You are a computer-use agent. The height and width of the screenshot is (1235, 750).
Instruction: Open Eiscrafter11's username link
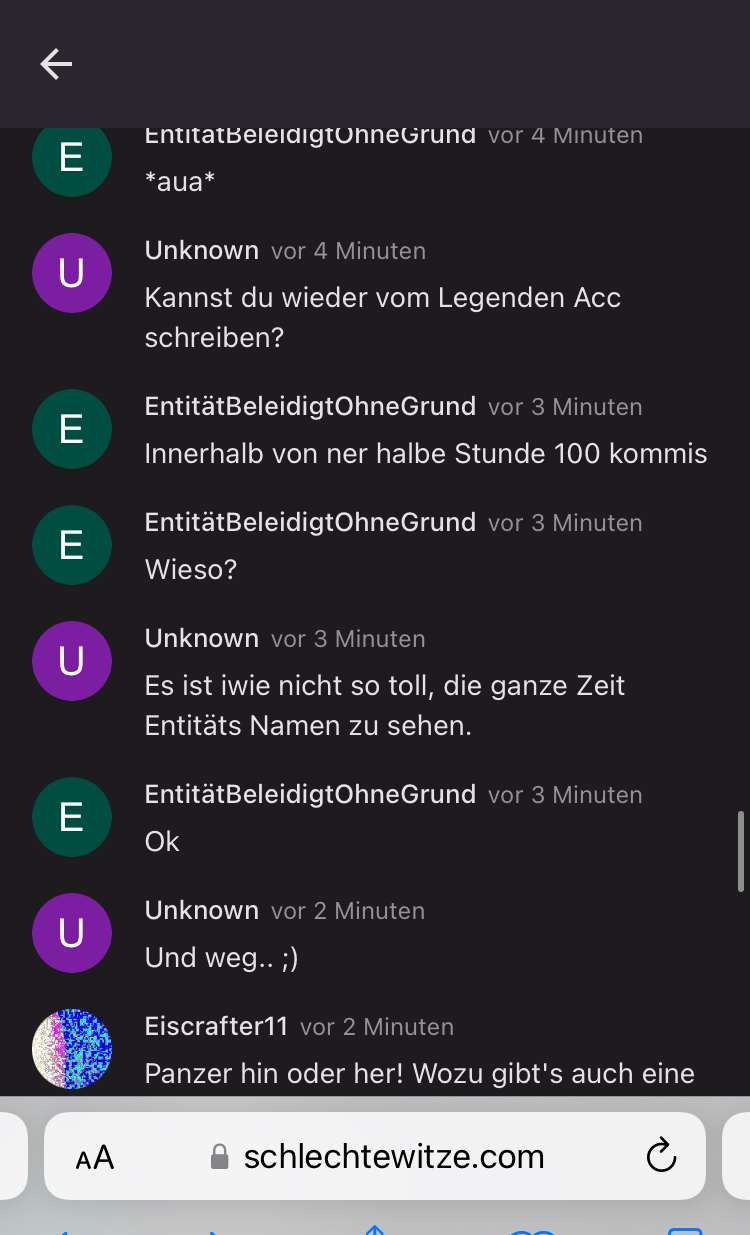pos(216,1026)
